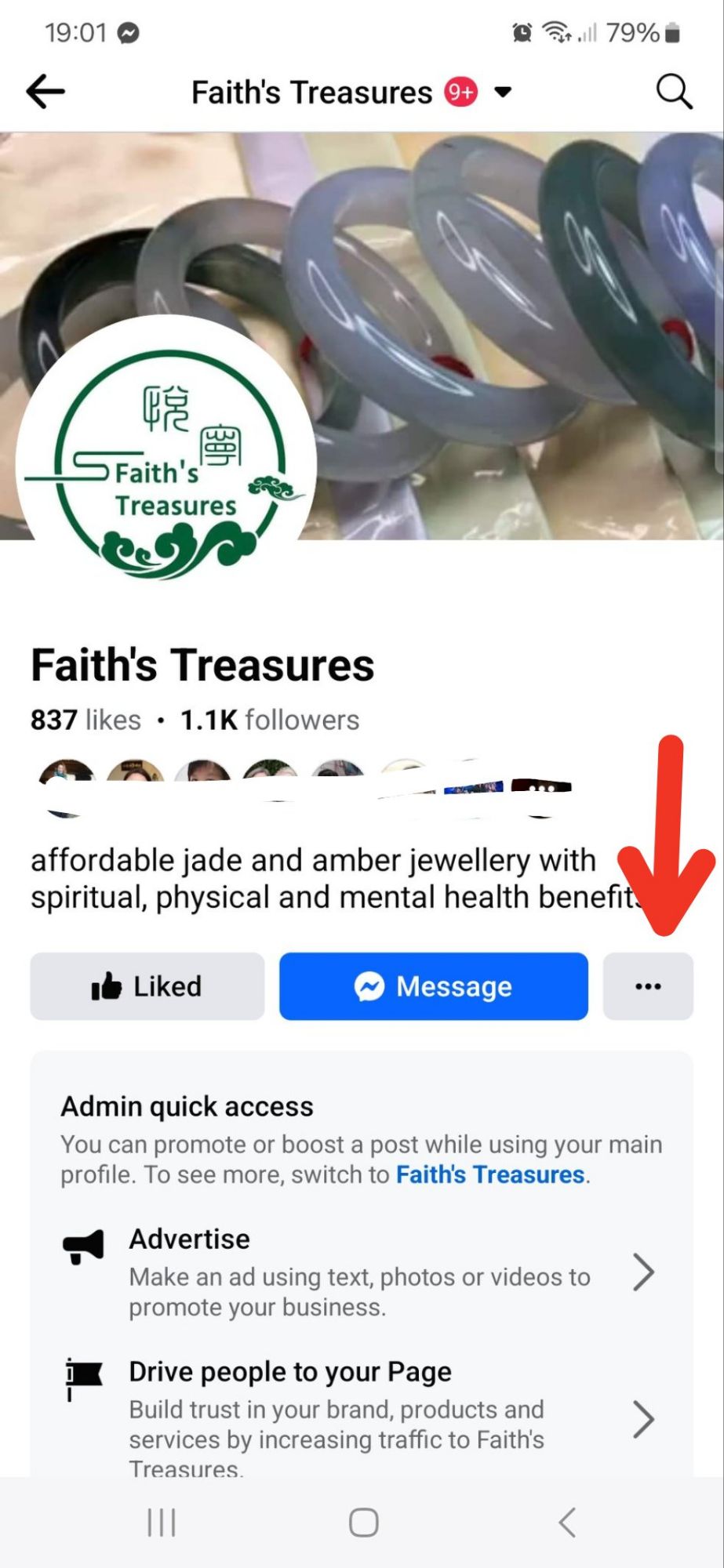Viewport: 724px width, 1568px height.
Task: Go back using the top-left arrow
Action: (x=45, y=92)
